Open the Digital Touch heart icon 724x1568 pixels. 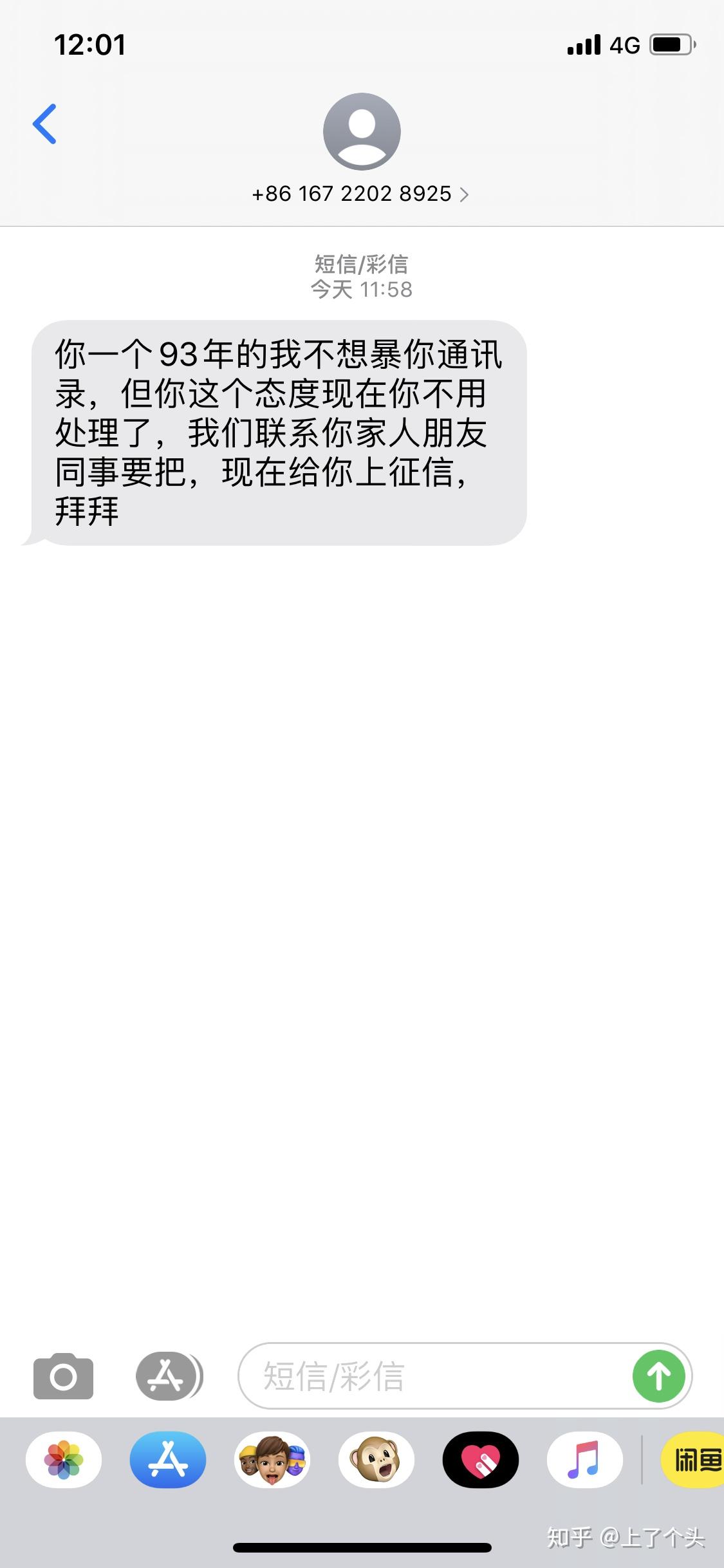481,1460
